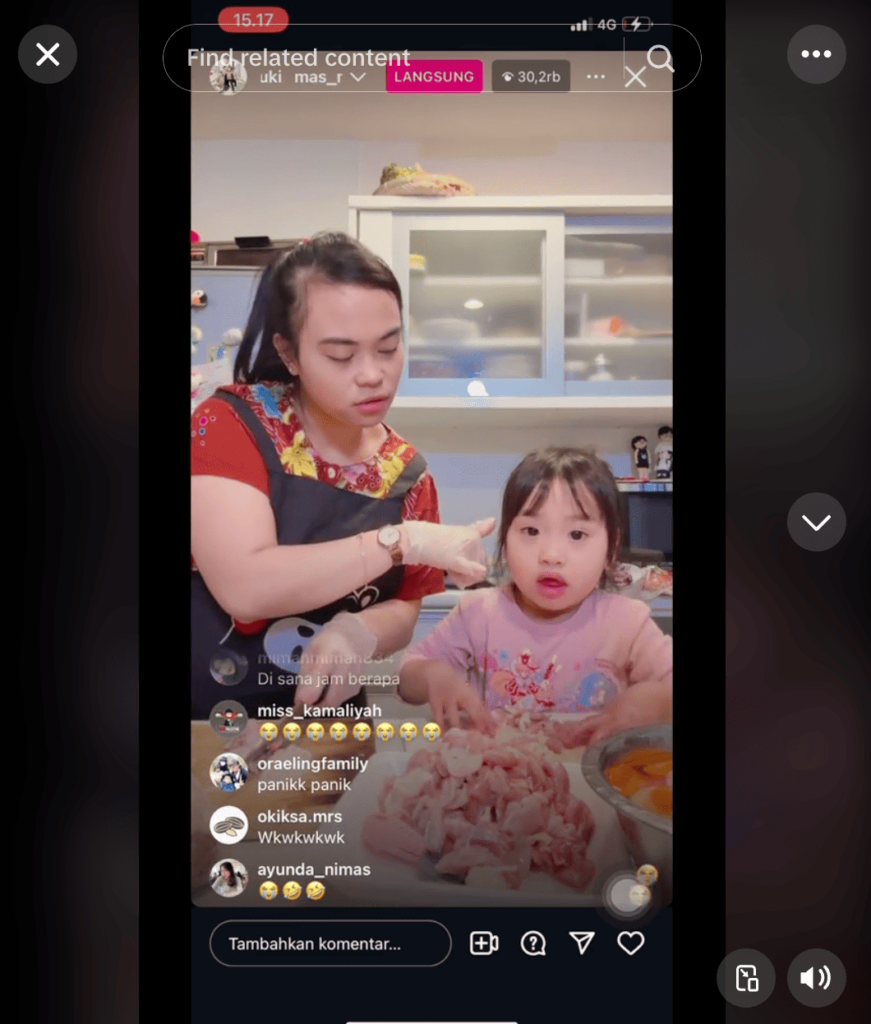Open the three-dot overflow menu
This screenshot has height=1024, width=871.
tap(816, 54)
